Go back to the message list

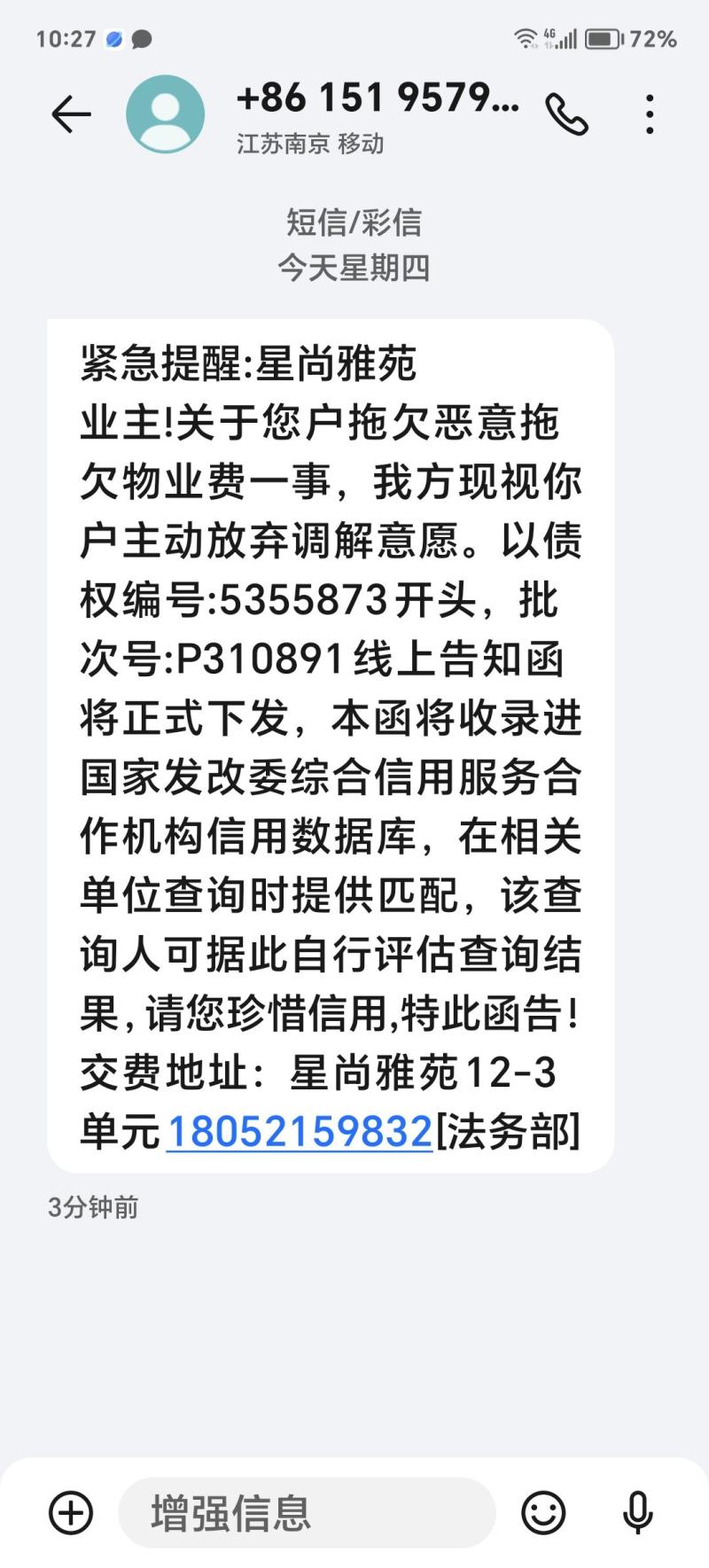pyautogui.click(x=71, y=114)
